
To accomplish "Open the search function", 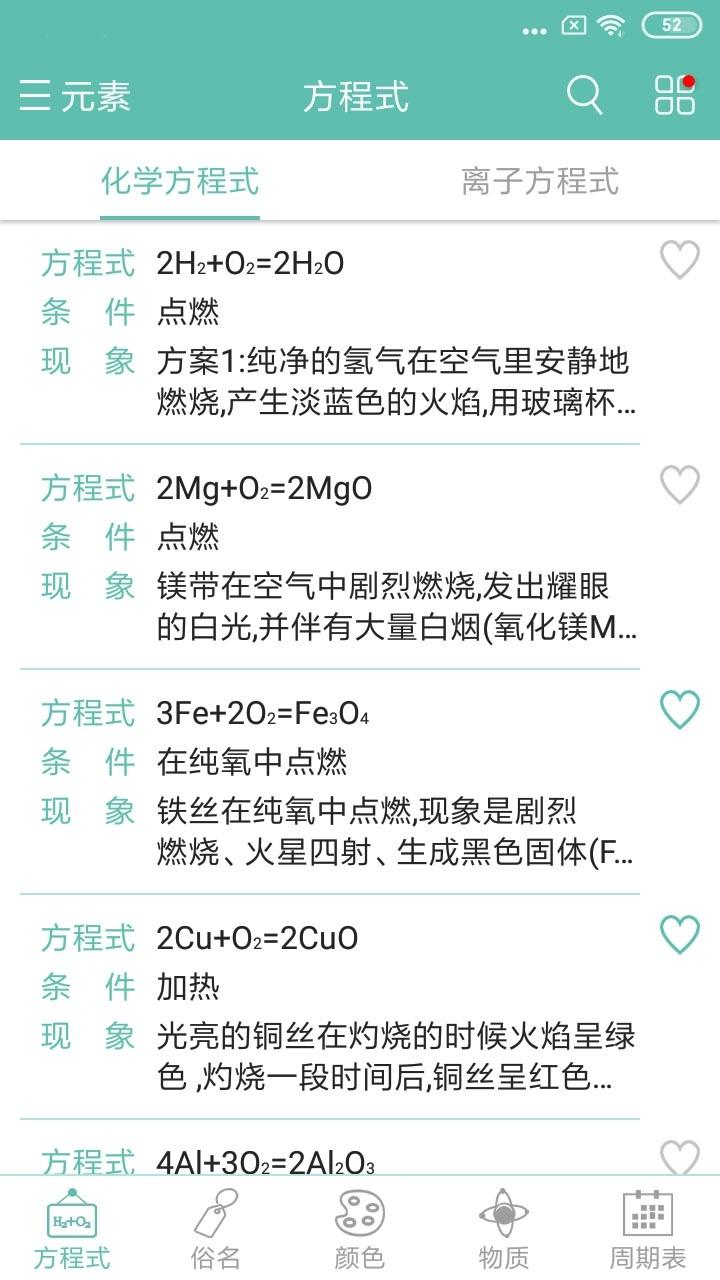I will [x=585, y=96].
